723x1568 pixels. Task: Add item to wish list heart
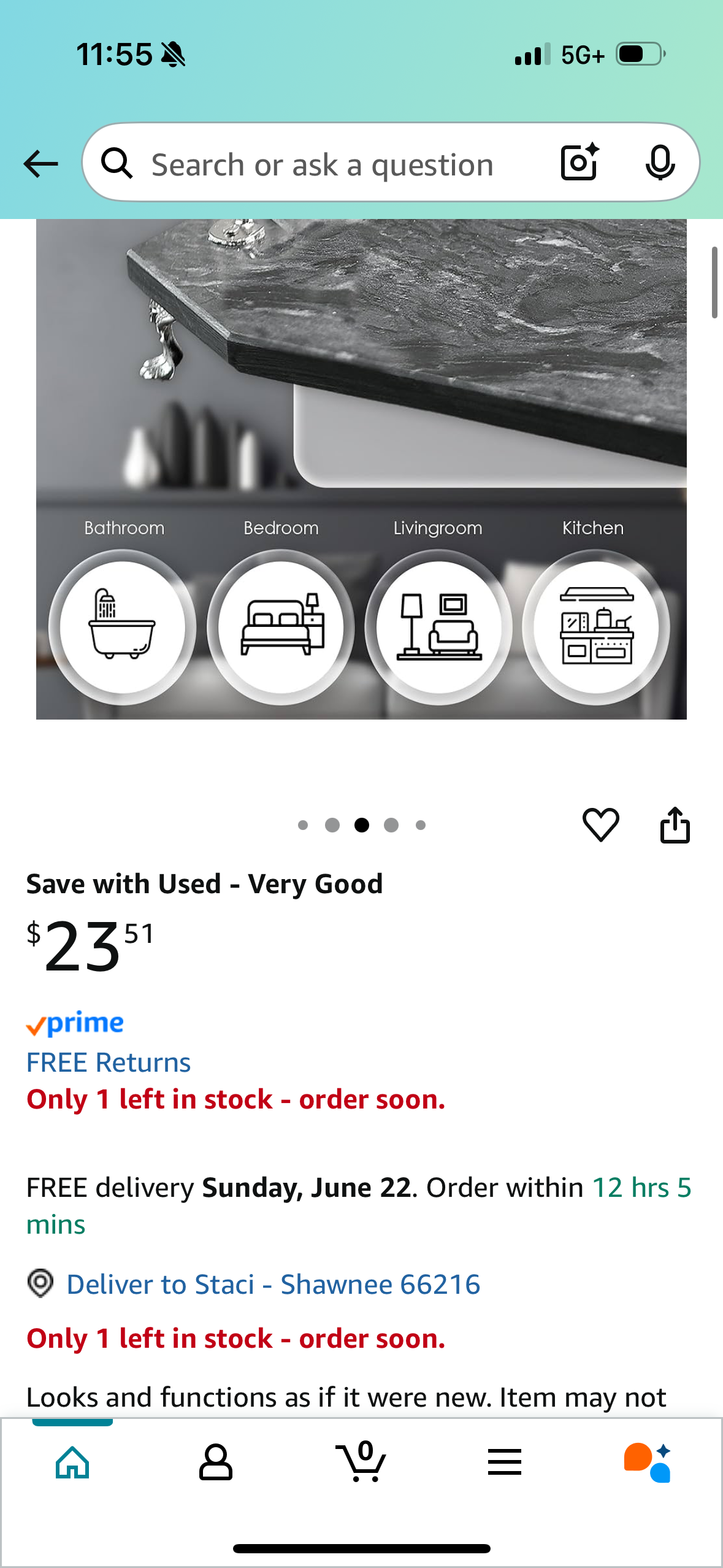coord(600,824)
